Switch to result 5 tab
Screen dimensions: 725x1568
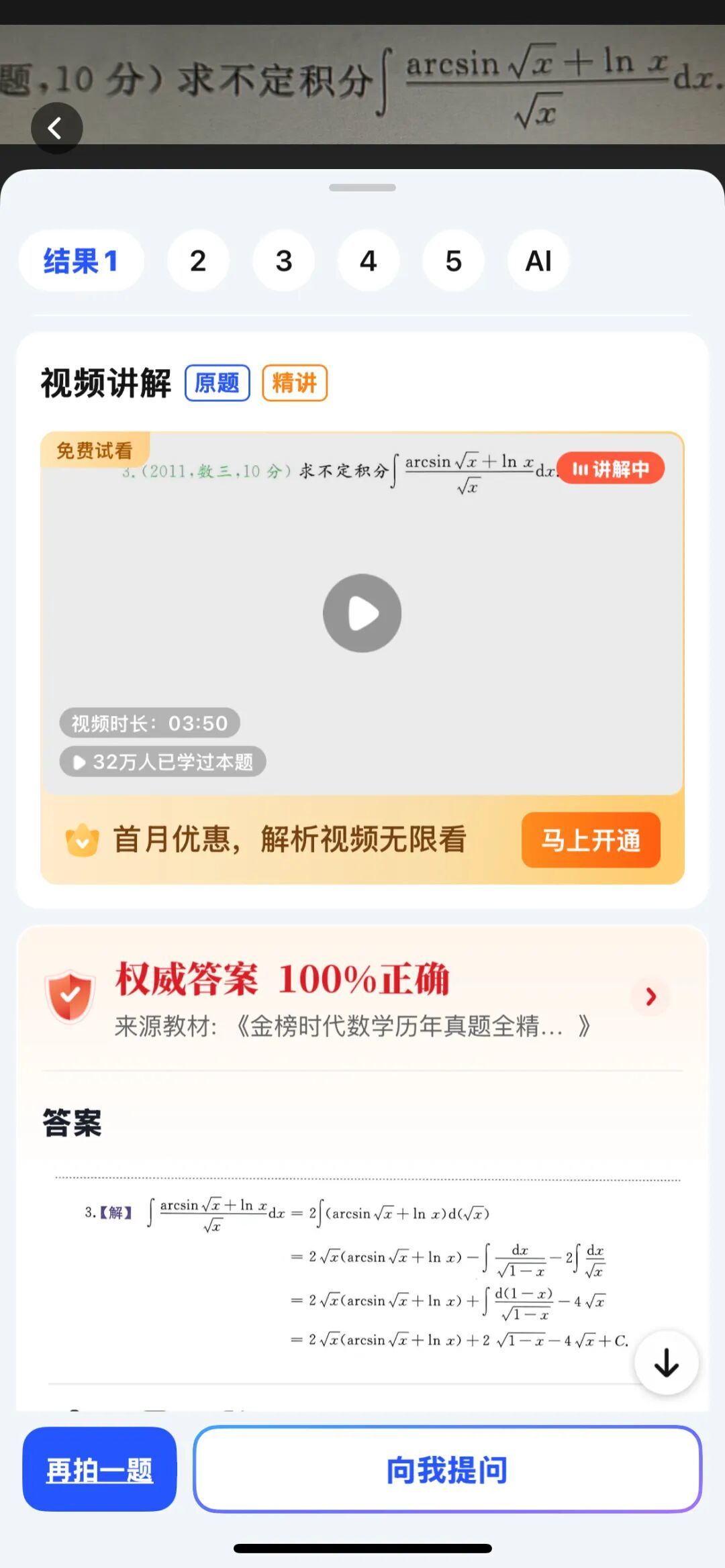coord(454,261)
